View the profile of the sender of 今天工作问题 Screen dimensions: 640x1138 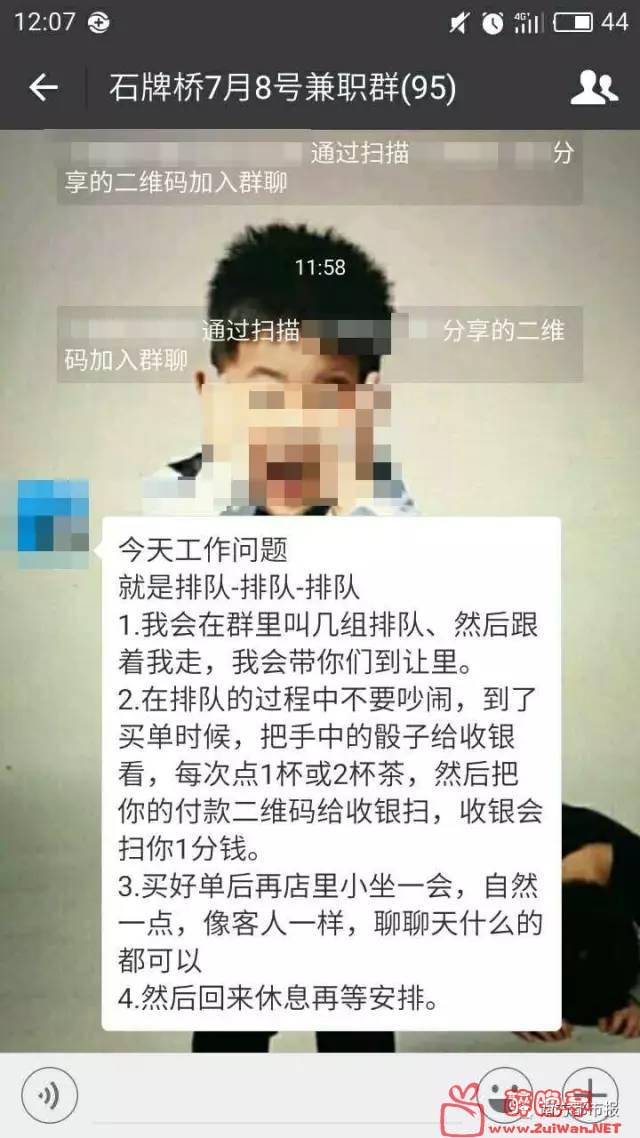pos(54,524)
